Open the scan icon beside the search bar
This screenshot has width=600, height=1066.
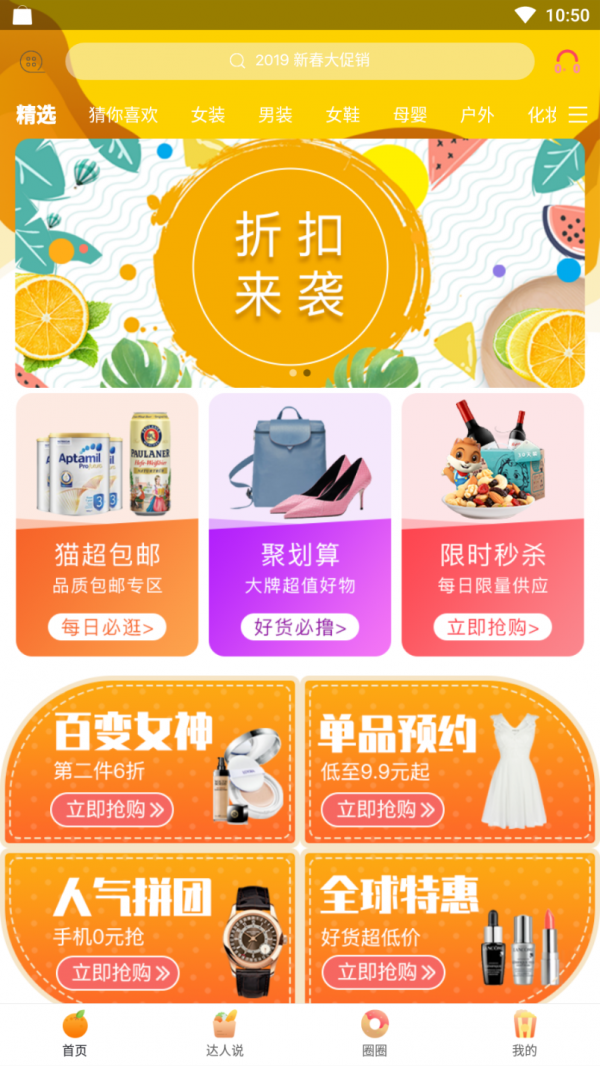pos(31,61)
